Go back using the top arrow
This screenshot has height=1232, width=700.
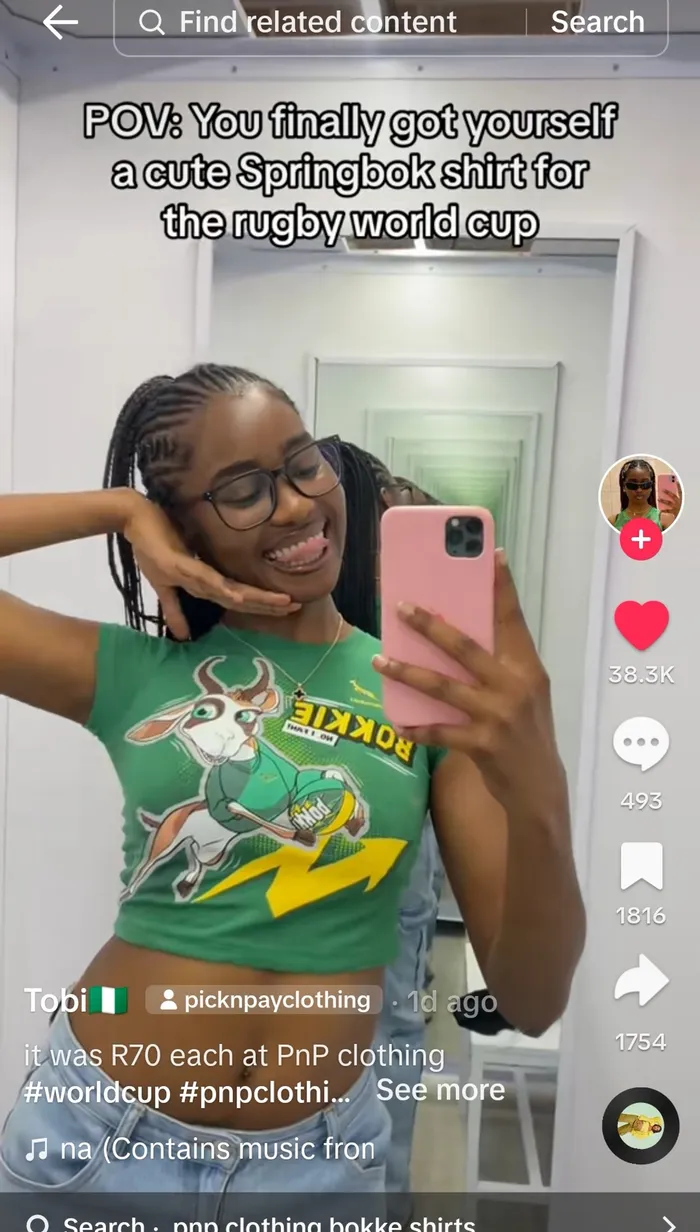coord(61,22)
